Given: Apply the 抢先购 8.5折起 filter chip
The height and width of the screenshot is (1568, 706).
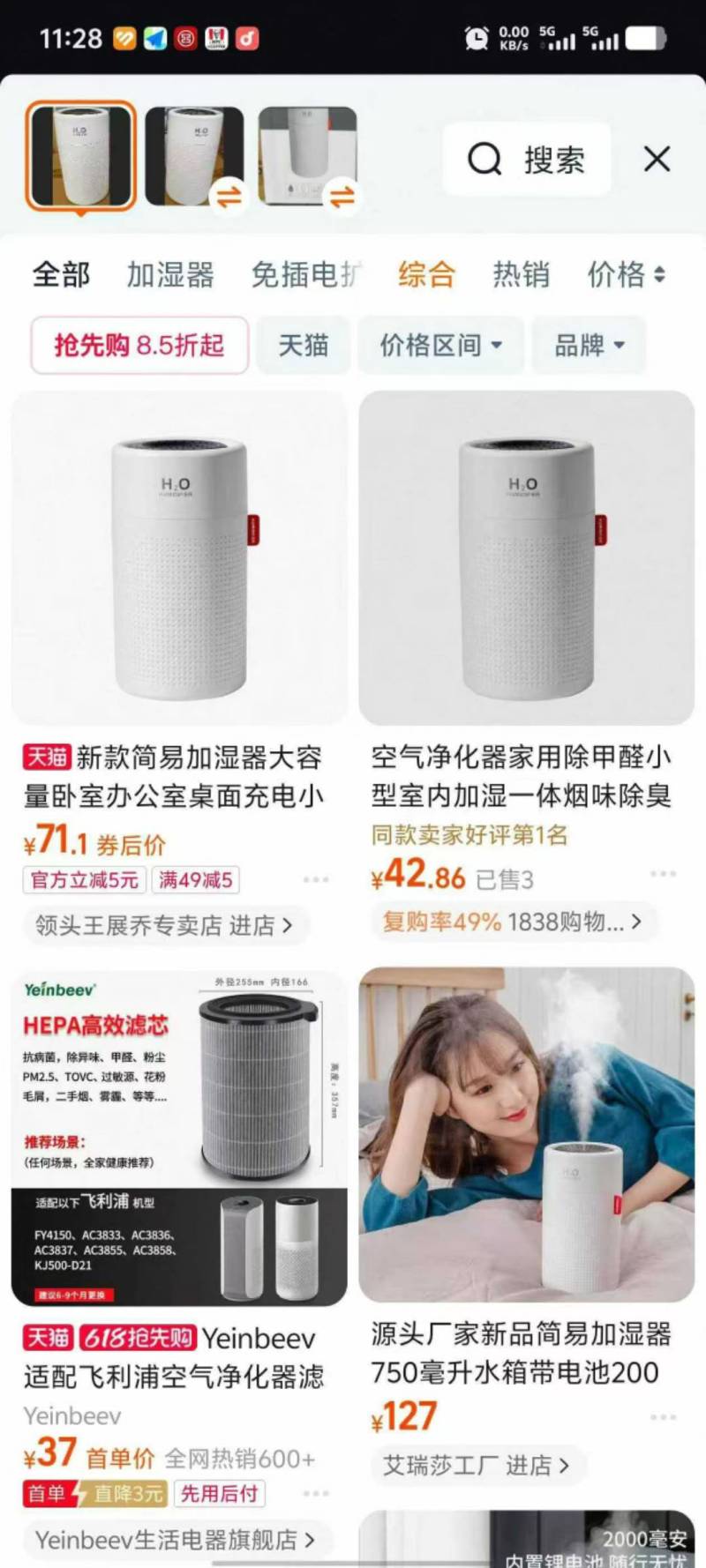Looking at the screenshot, I should [x=139, y=345].
